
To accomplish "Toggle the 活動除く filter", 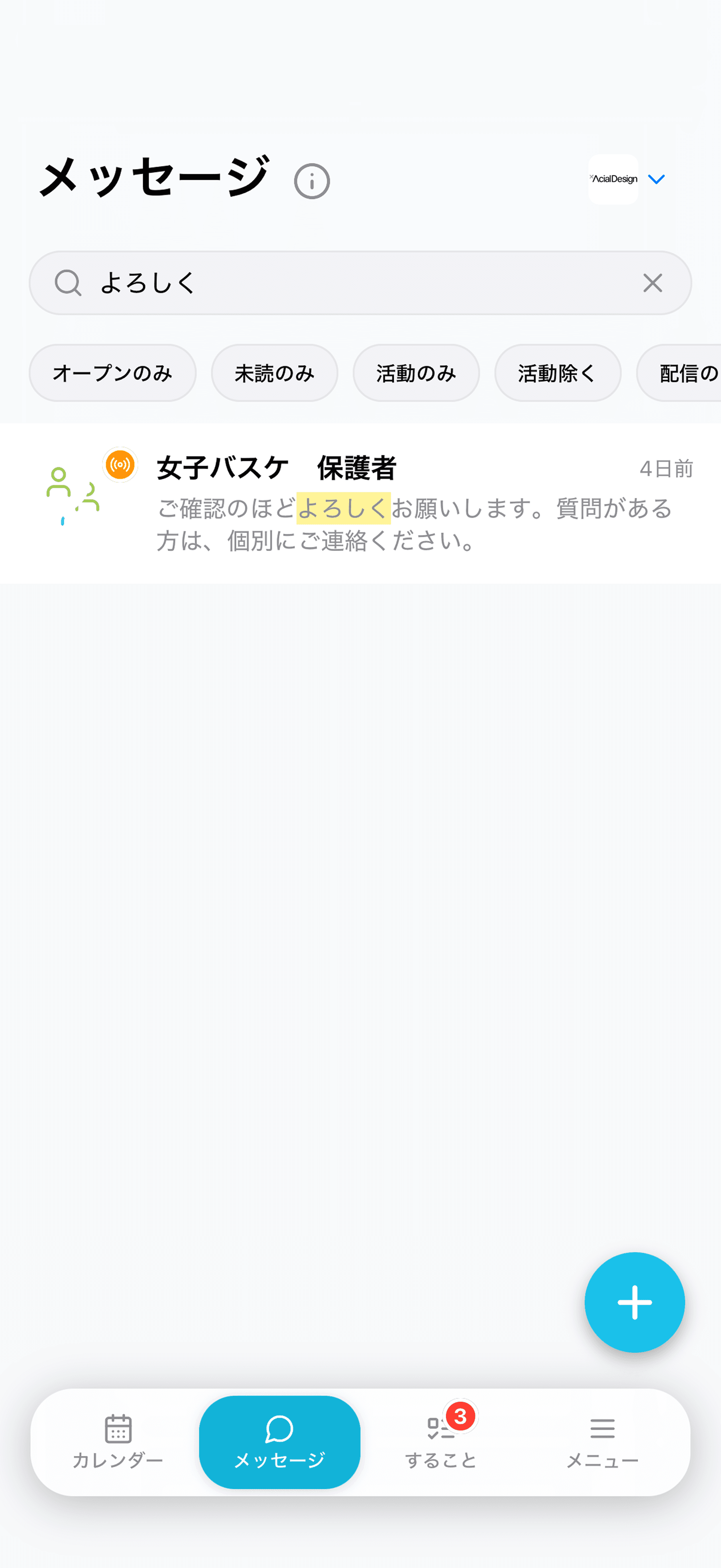I will [x=557, y=372].
